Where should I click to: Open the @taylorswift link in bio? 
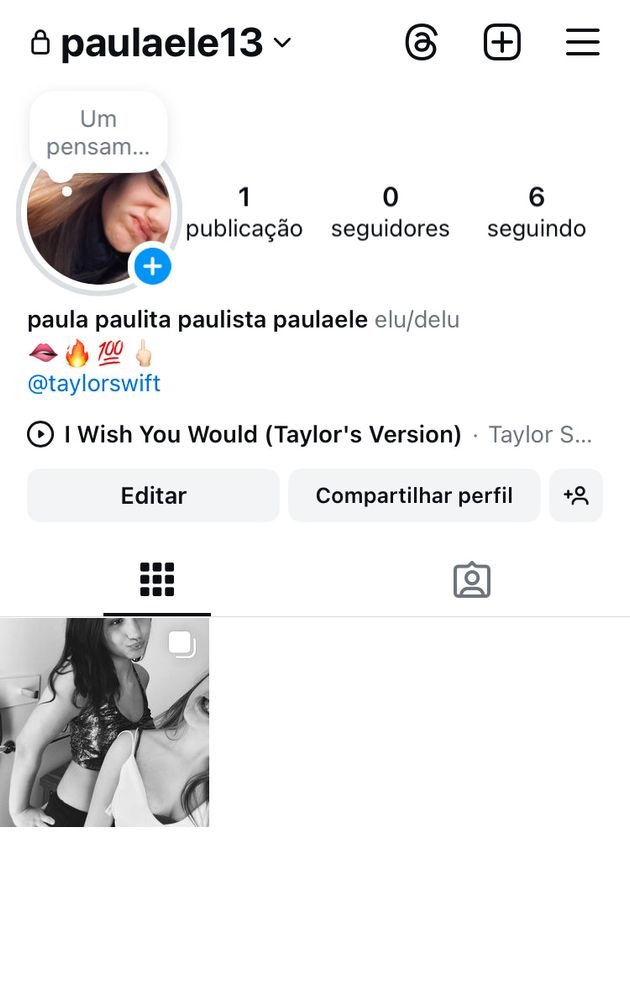pyautogui.click(x=94, y=383)
